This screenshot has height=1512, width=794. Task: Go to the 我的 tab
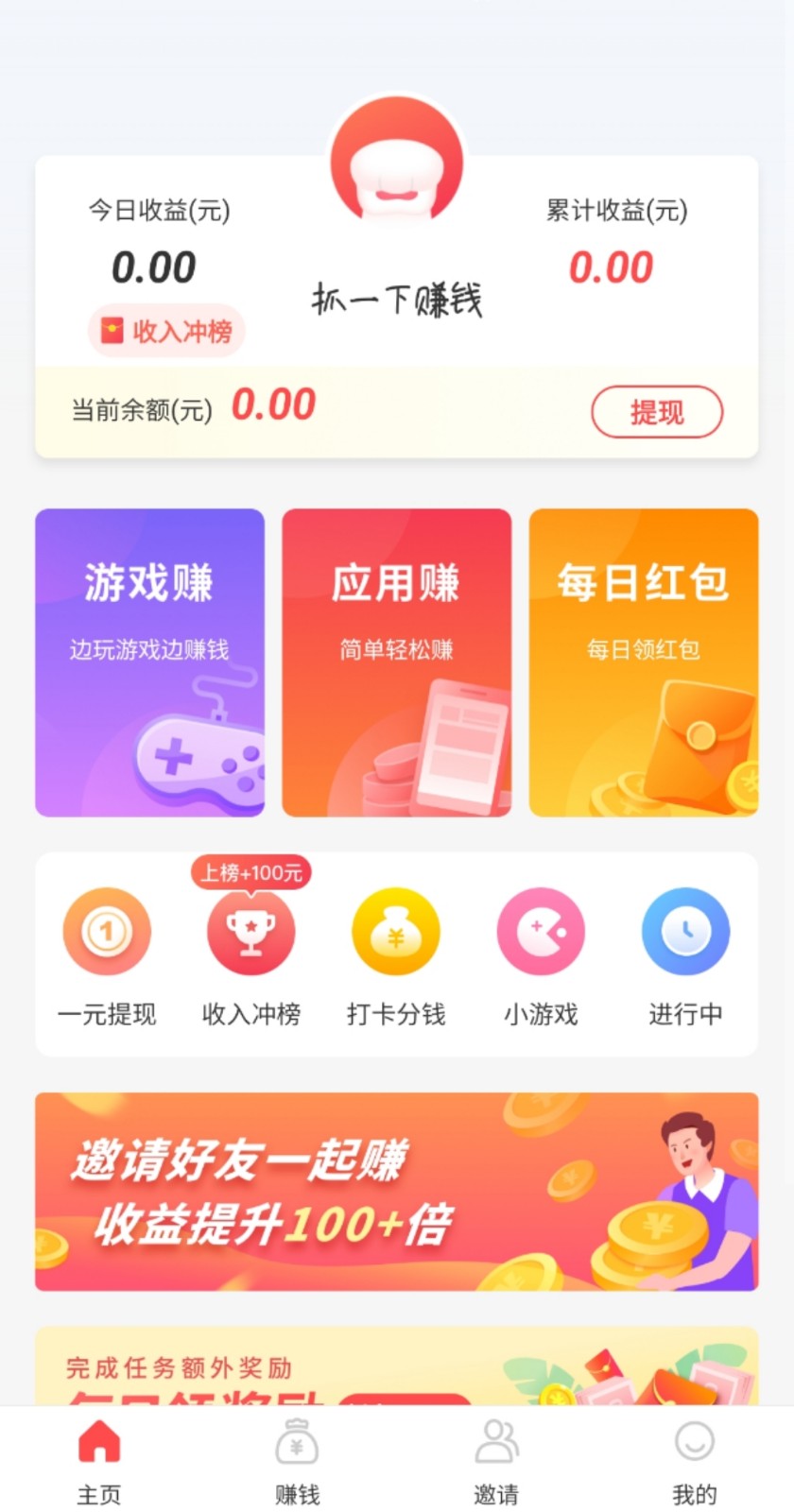[x=695, y=1462]
